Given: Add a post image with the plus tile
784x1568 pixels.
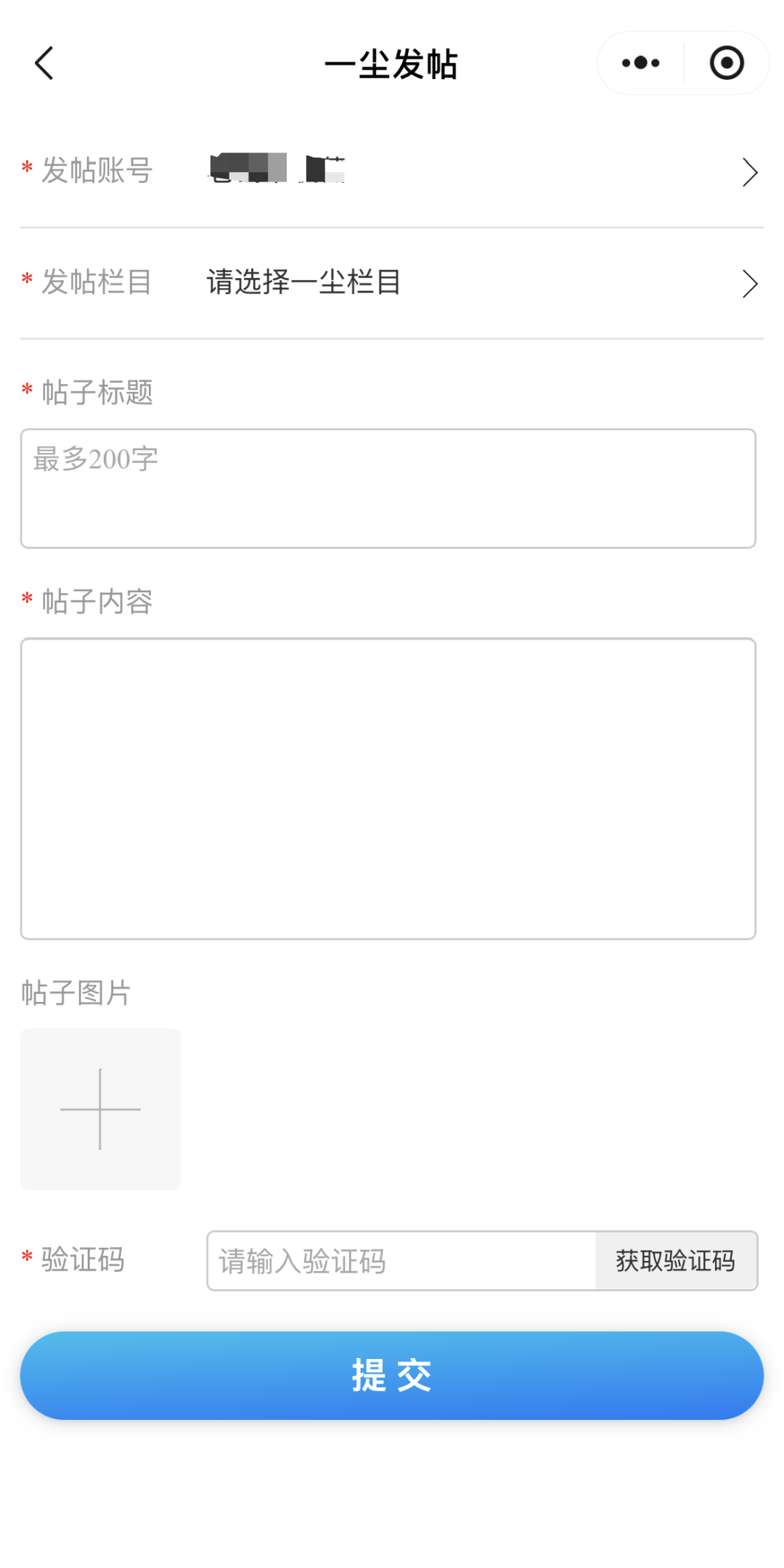Looking at the screenshot, I should click(x=100, y=1108).
